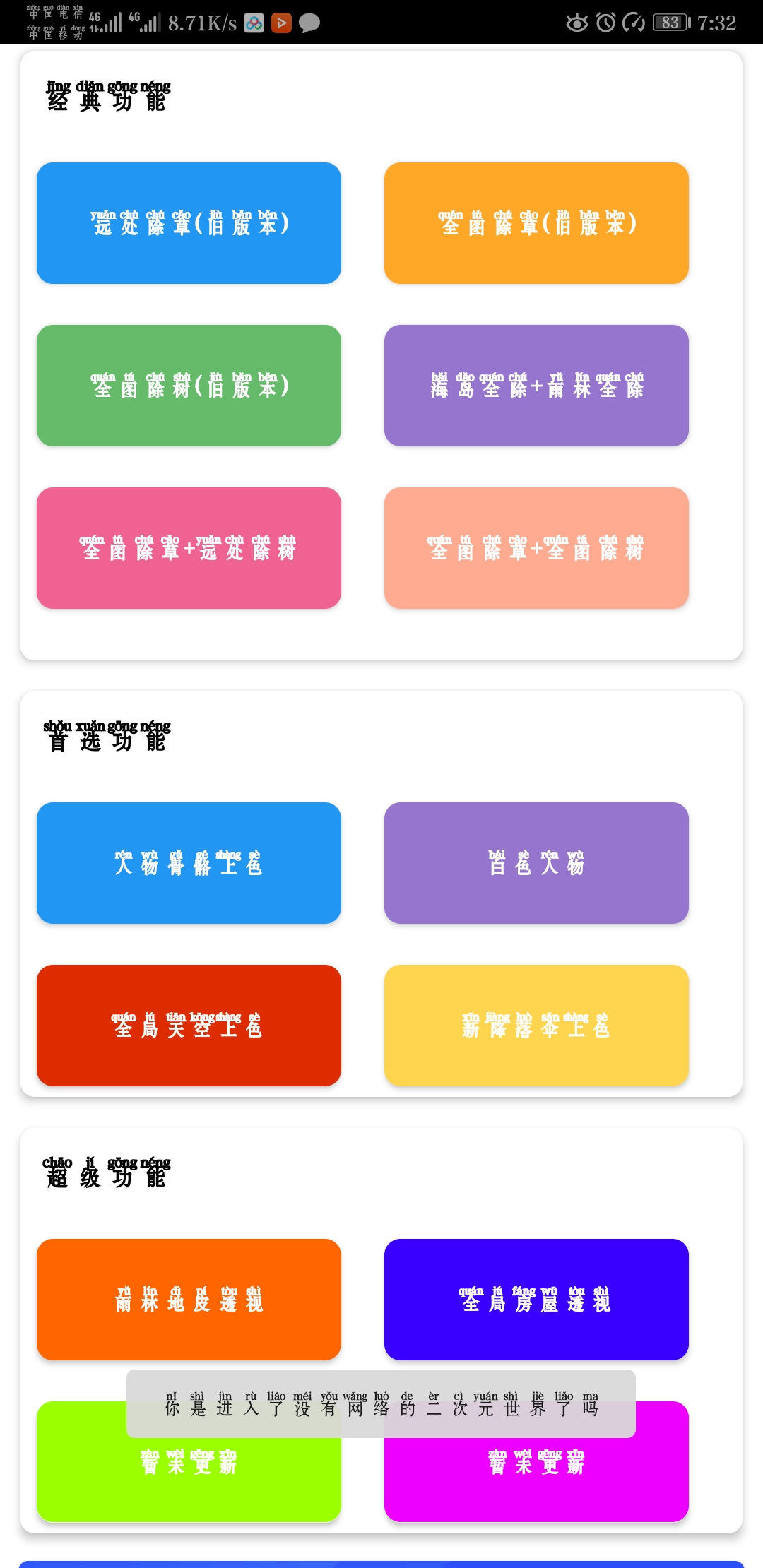Image resolution: width=763 pixels, height=1568 pixels.
Task: Tap 全图除草+全图除树 button
Action: click(x=536, y=548)
